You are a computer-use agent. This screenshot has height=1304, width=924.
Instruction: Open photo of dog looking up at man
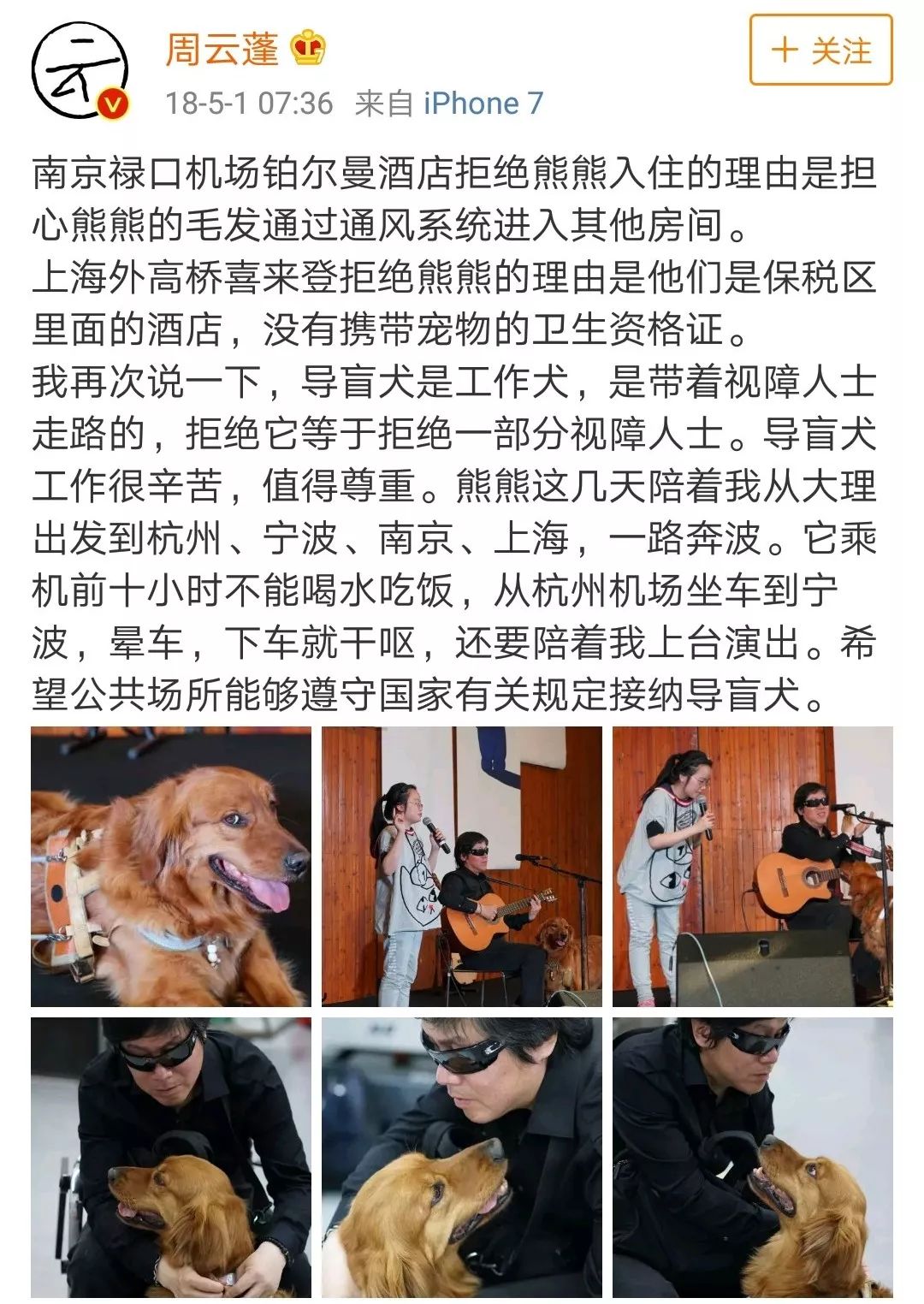pos(752,1157)
